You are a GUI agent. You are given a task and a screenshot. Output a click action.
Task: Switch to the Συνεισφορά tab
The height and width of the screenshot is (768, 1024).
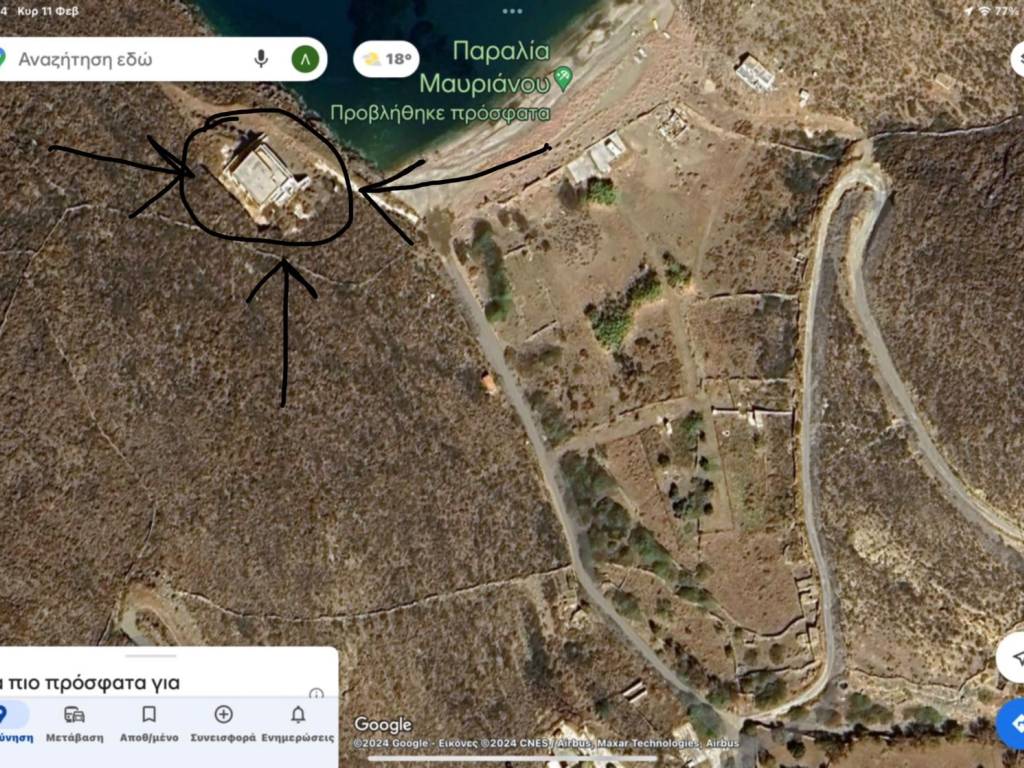pyautogui.click(x=223, y=723)
